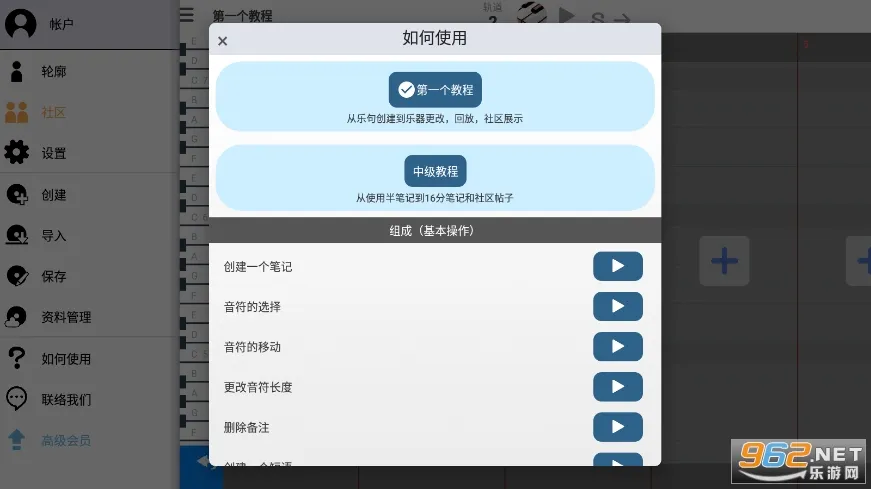This screenshot has height=489, width=871.
Task: Toggle the hamburger drawer menu button
Action: pyautogui.click(x=187, y=15)
